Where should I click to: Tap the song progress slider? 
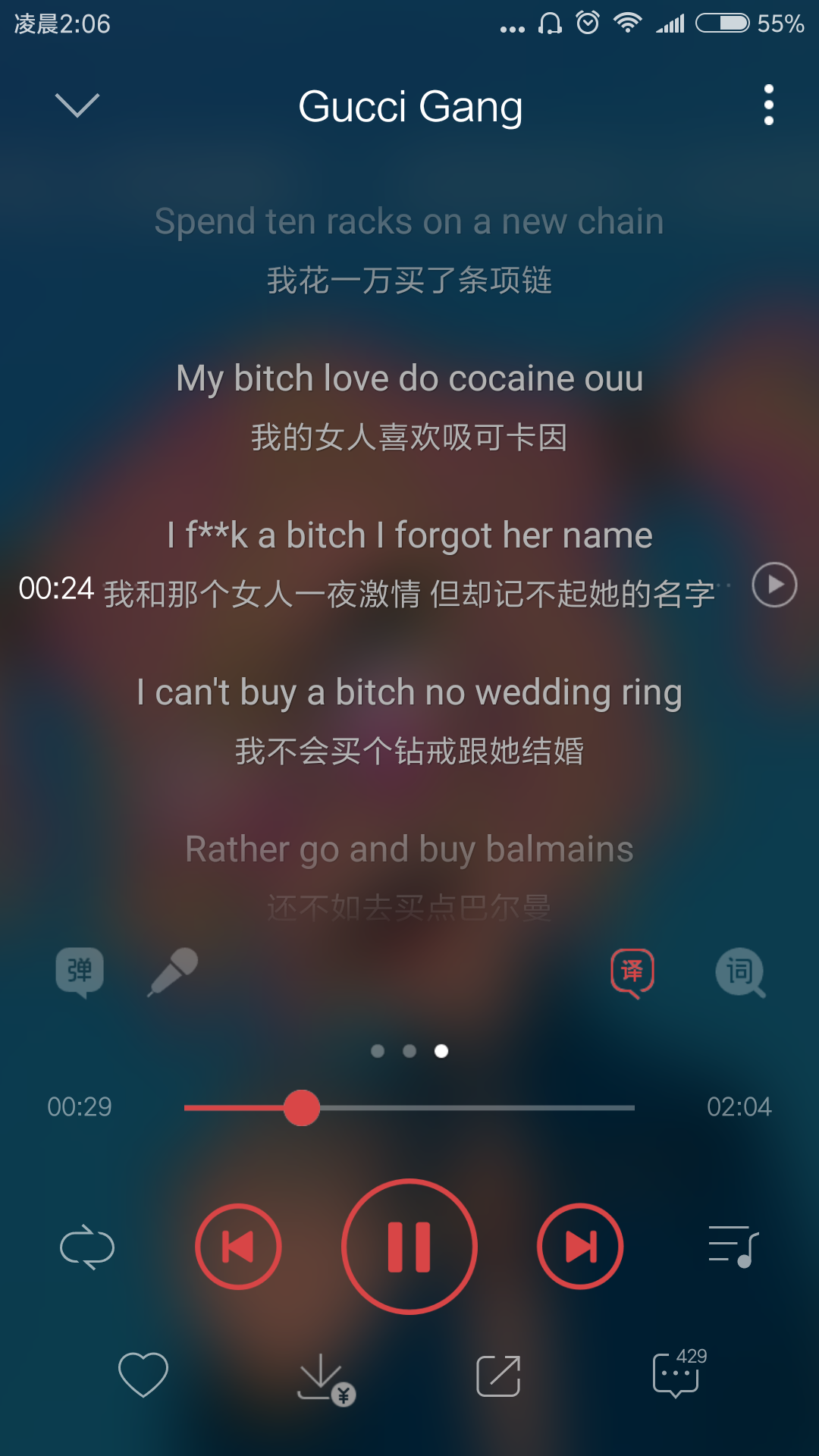click(x=409, y=1108)
